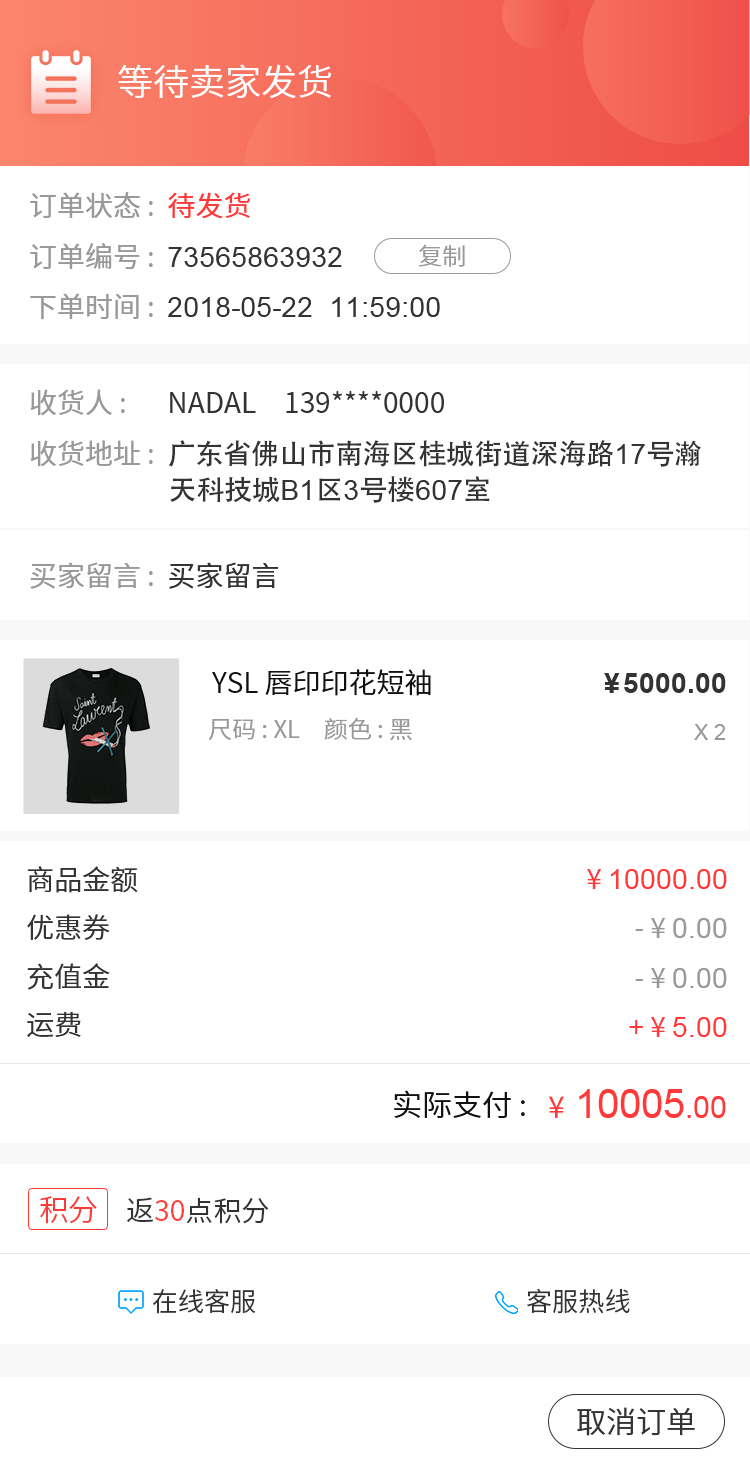
Task: Copy the order number
Action: 442,257
